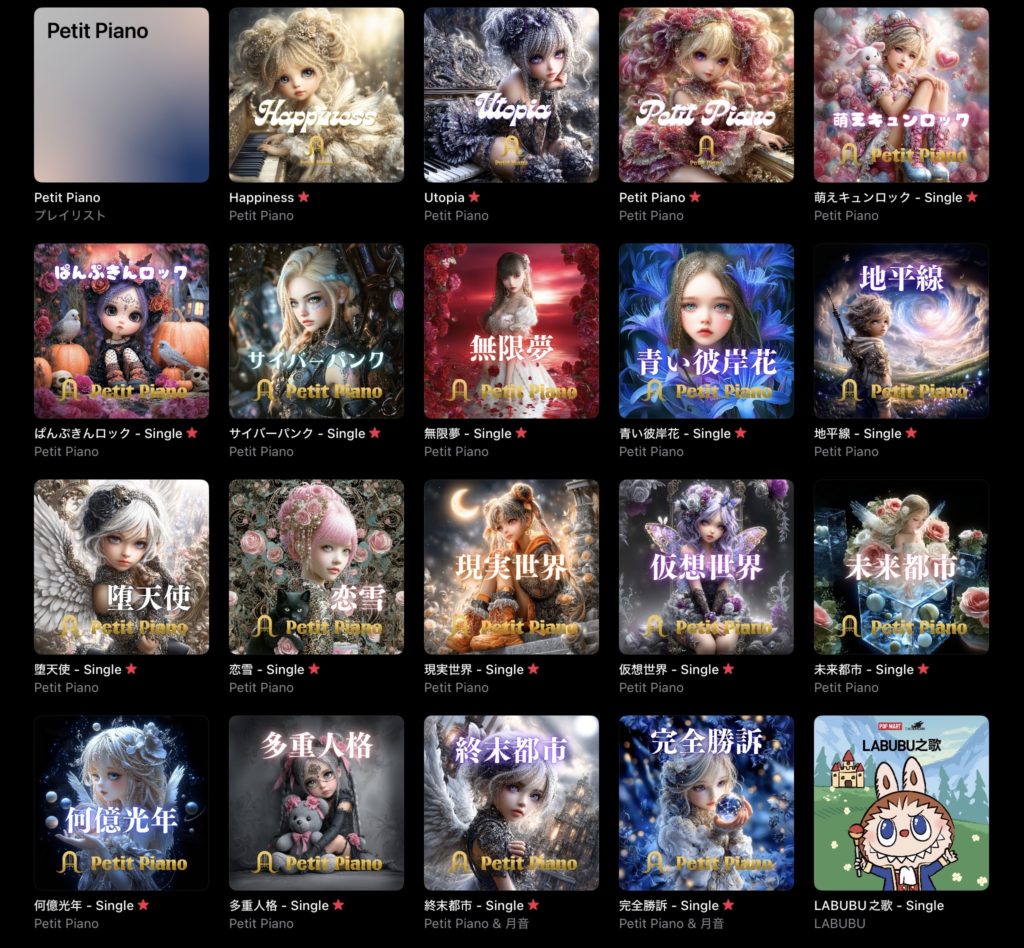Open the Utopia album

point(511,95)
